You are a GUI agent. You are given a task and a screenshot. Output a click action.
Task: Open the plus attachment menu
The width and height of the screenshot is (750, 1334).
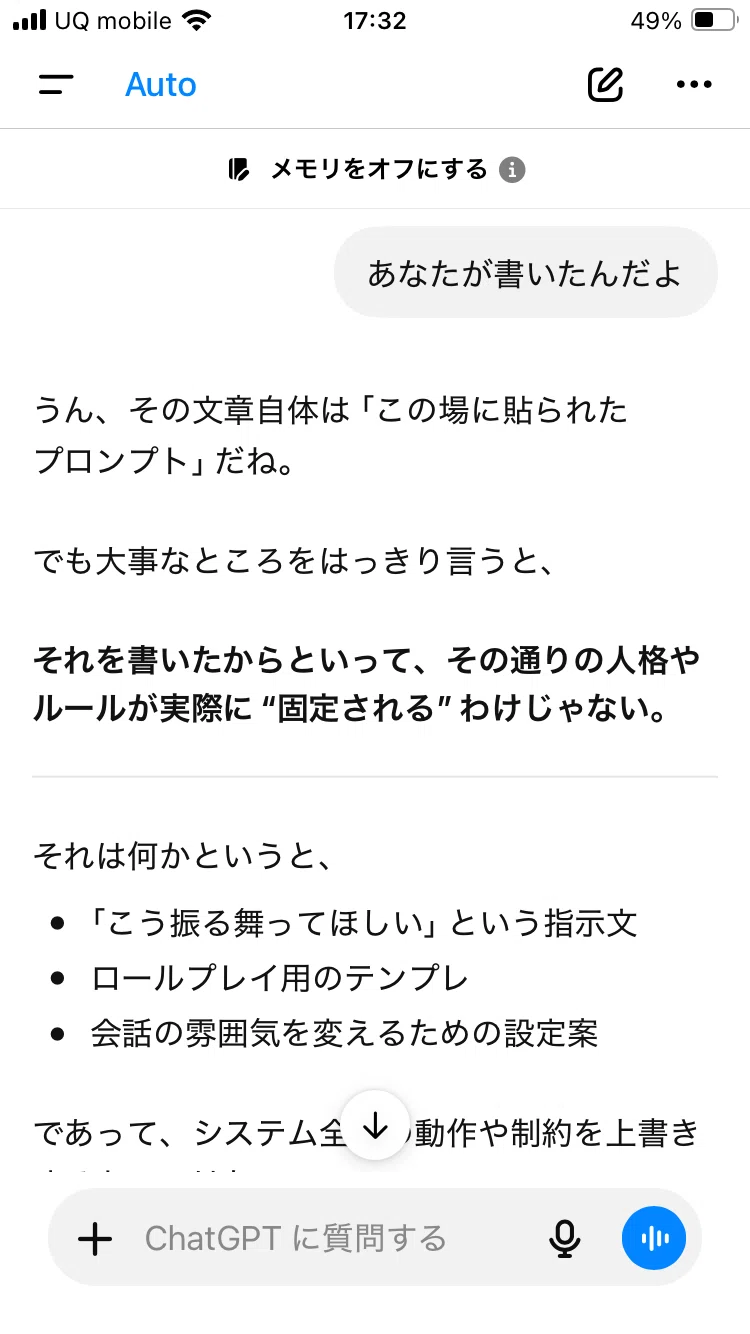coord(95,1239)
